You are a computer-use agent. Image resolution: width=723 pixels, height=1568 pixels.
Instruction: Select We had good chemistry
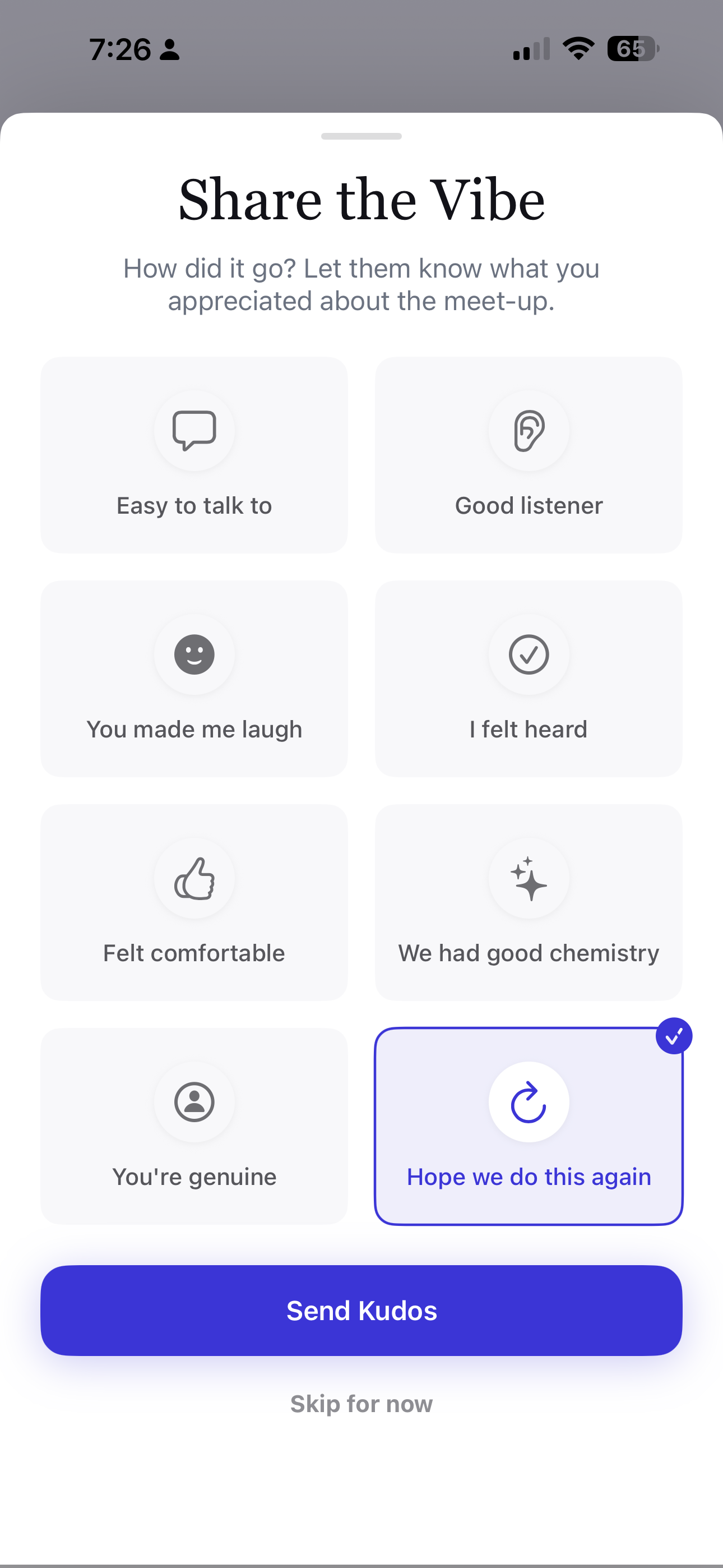click(529, 902)
